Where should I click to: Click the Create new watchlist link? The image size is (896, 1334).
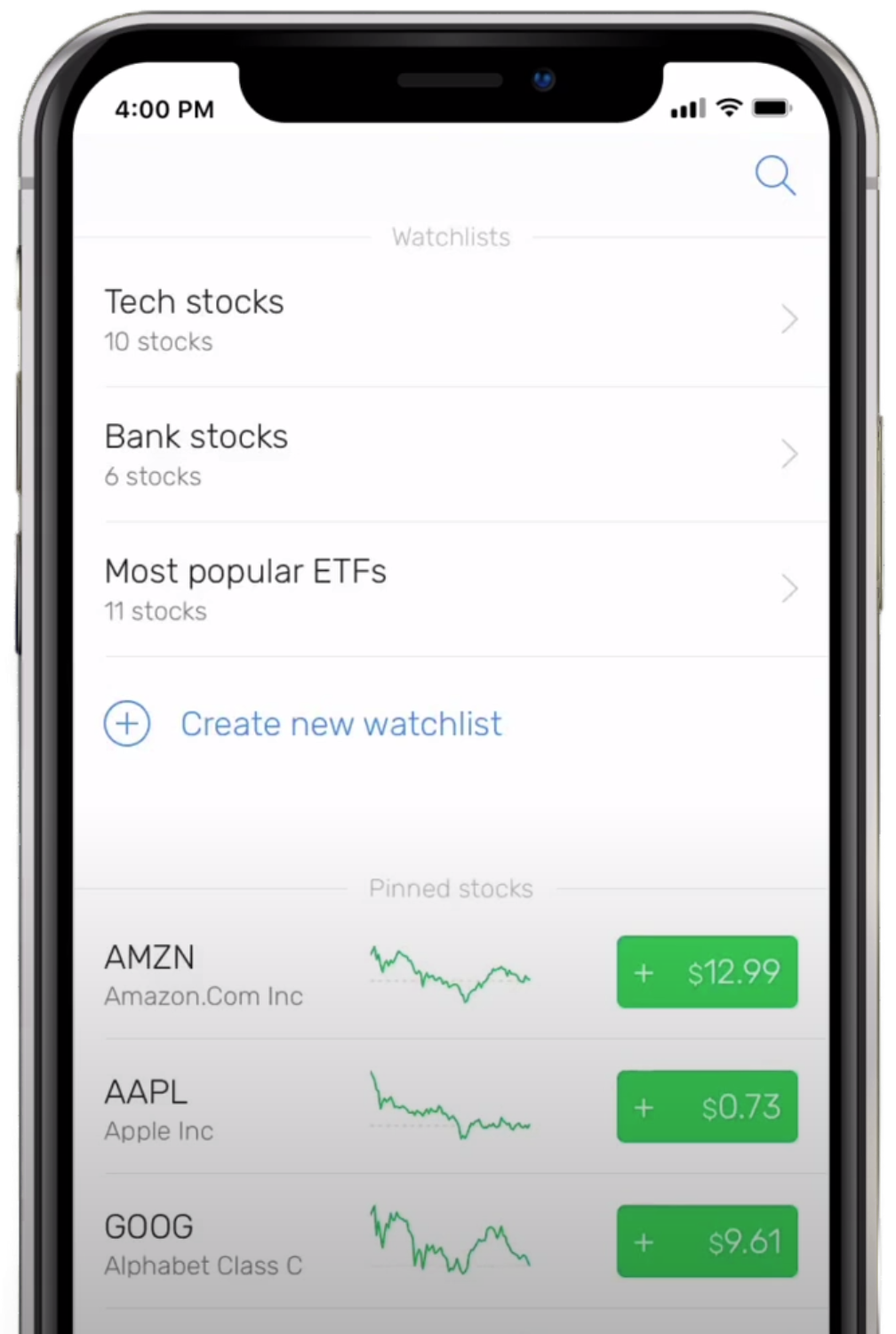click(340, 724)
